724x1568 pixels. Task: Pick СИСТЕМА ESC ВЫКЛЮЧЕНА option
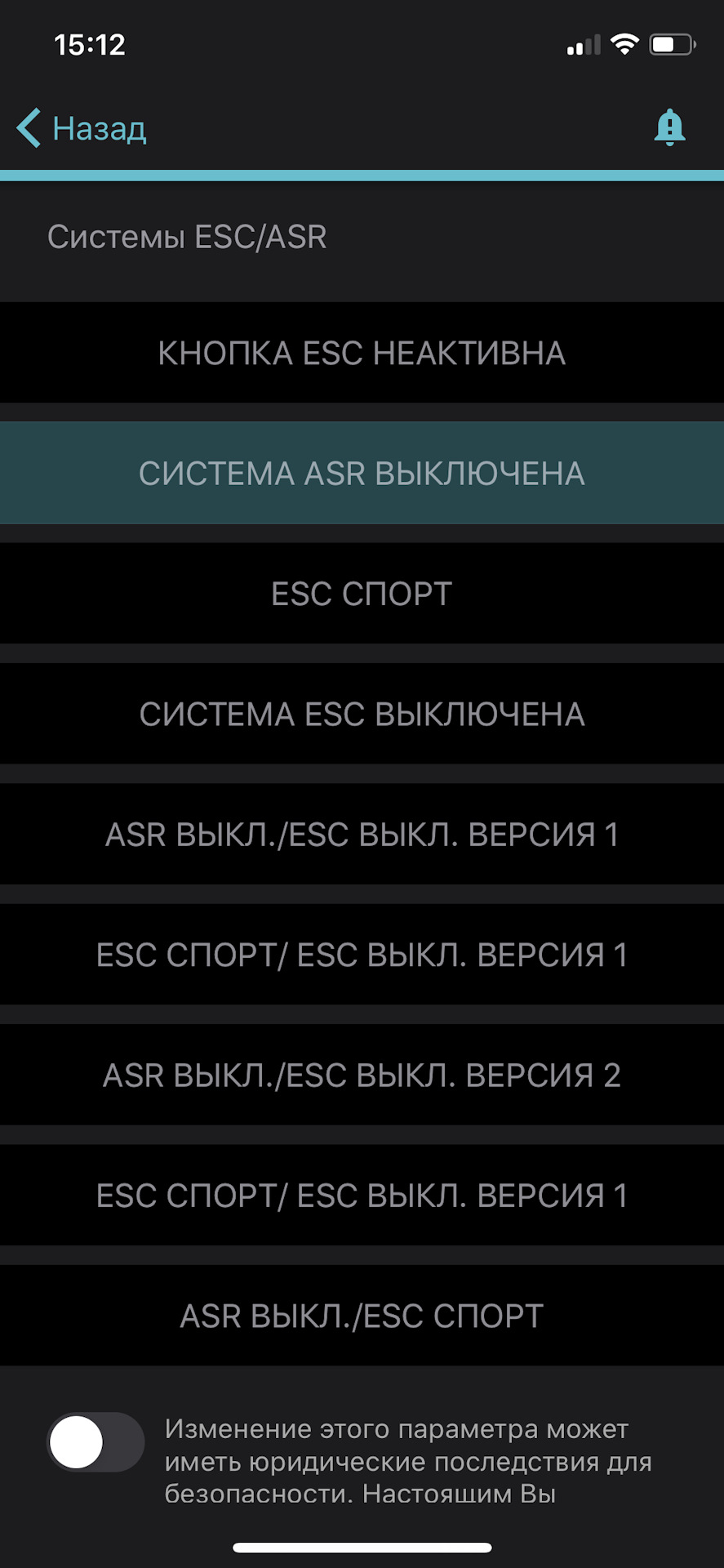362,714
